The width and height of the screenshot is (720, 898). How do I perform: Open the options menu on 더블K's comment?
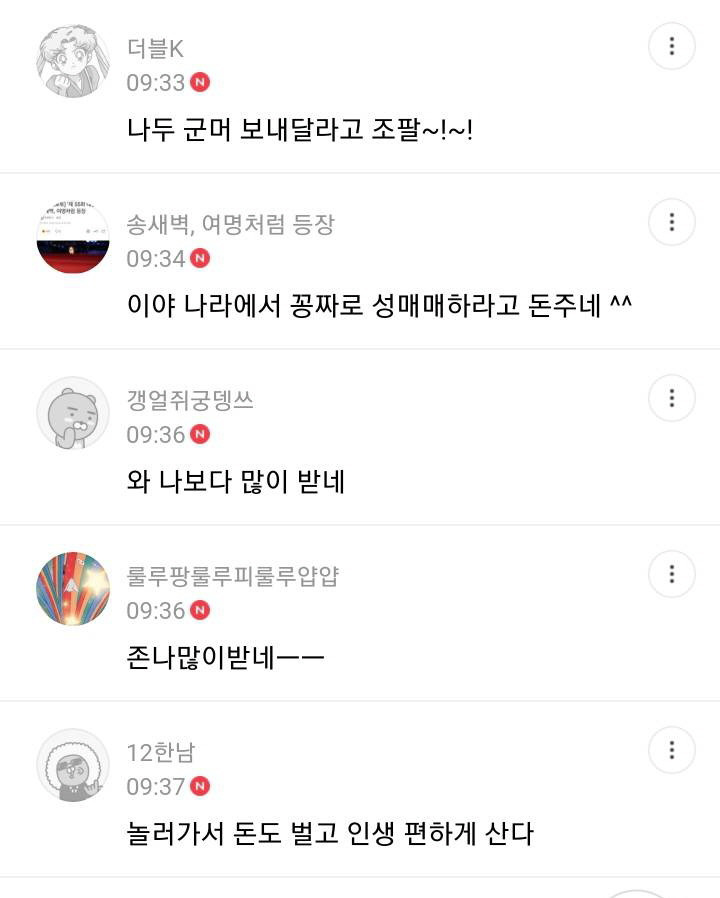click(671, 46)
